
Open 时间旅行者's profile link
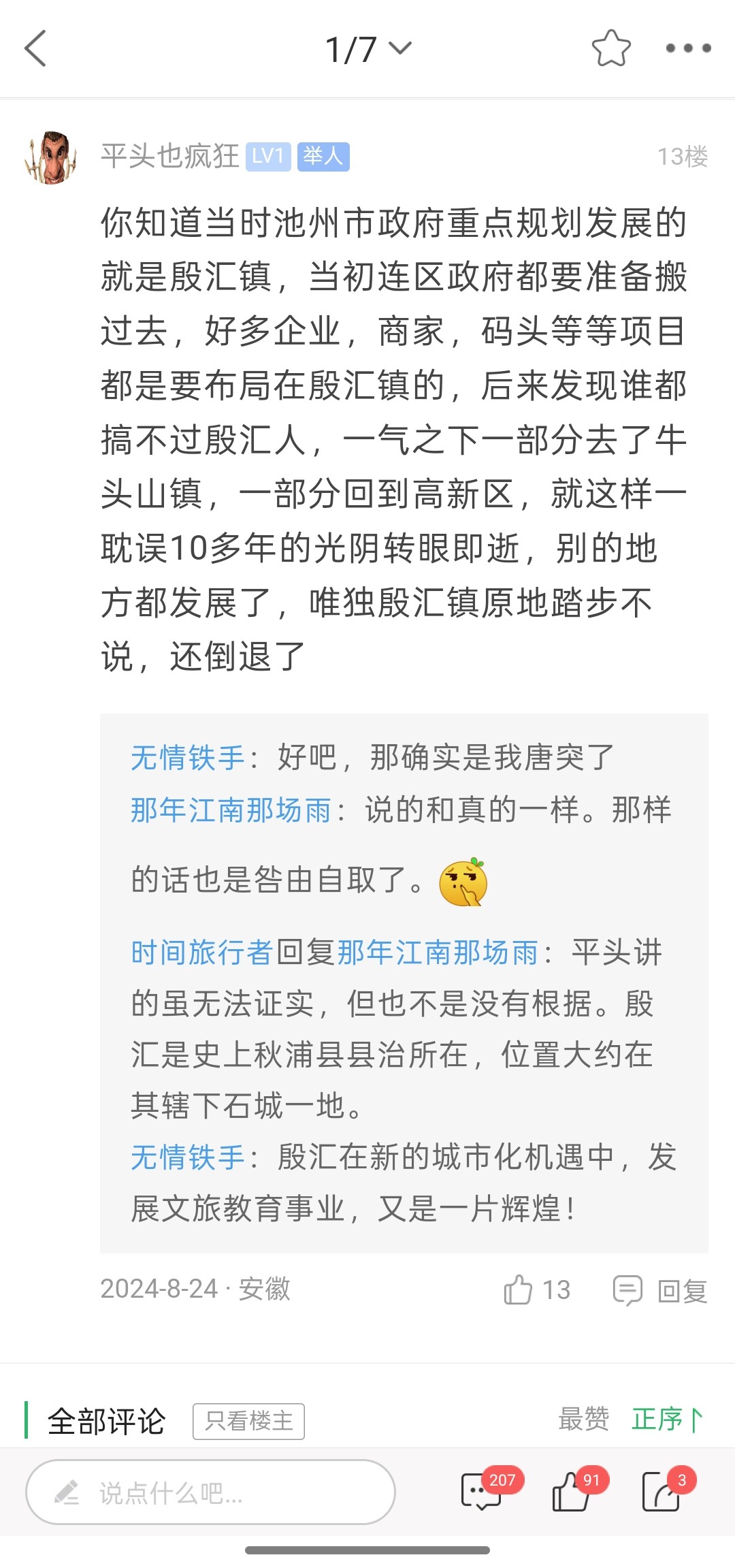point(202,952)
